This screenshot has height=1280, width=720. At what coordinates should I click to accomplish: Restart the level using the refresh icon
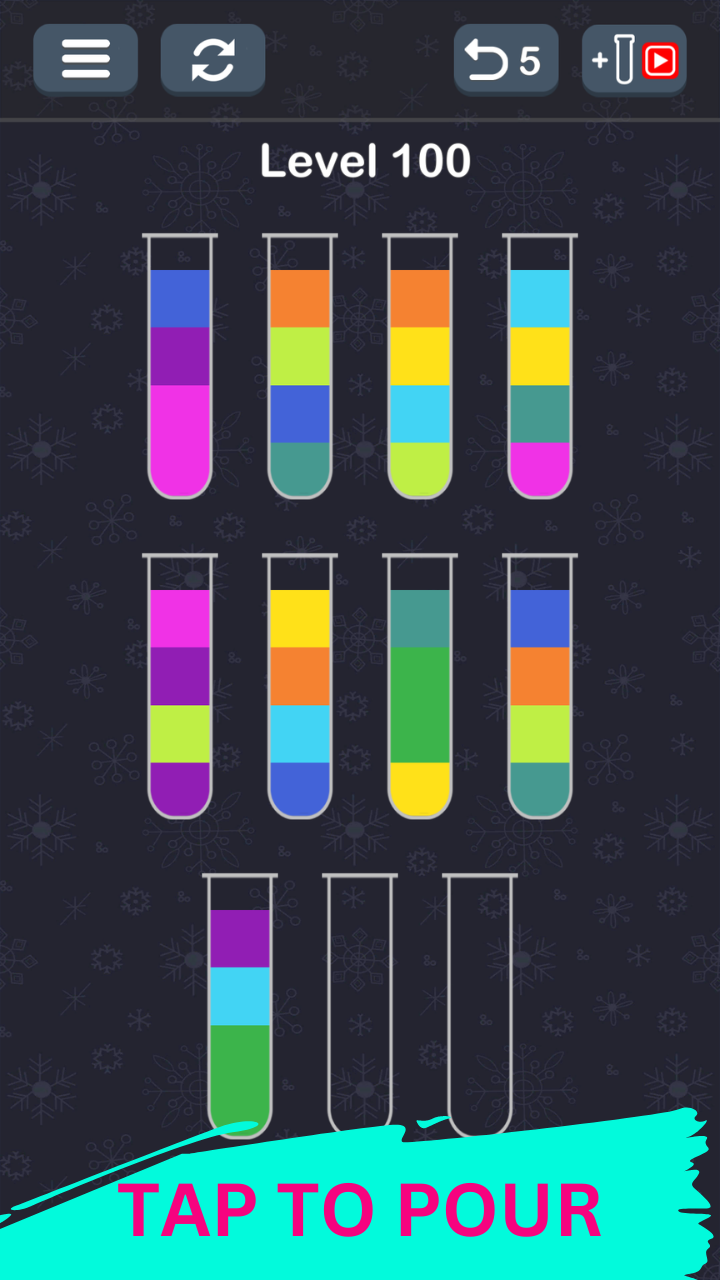click(213, 58)
